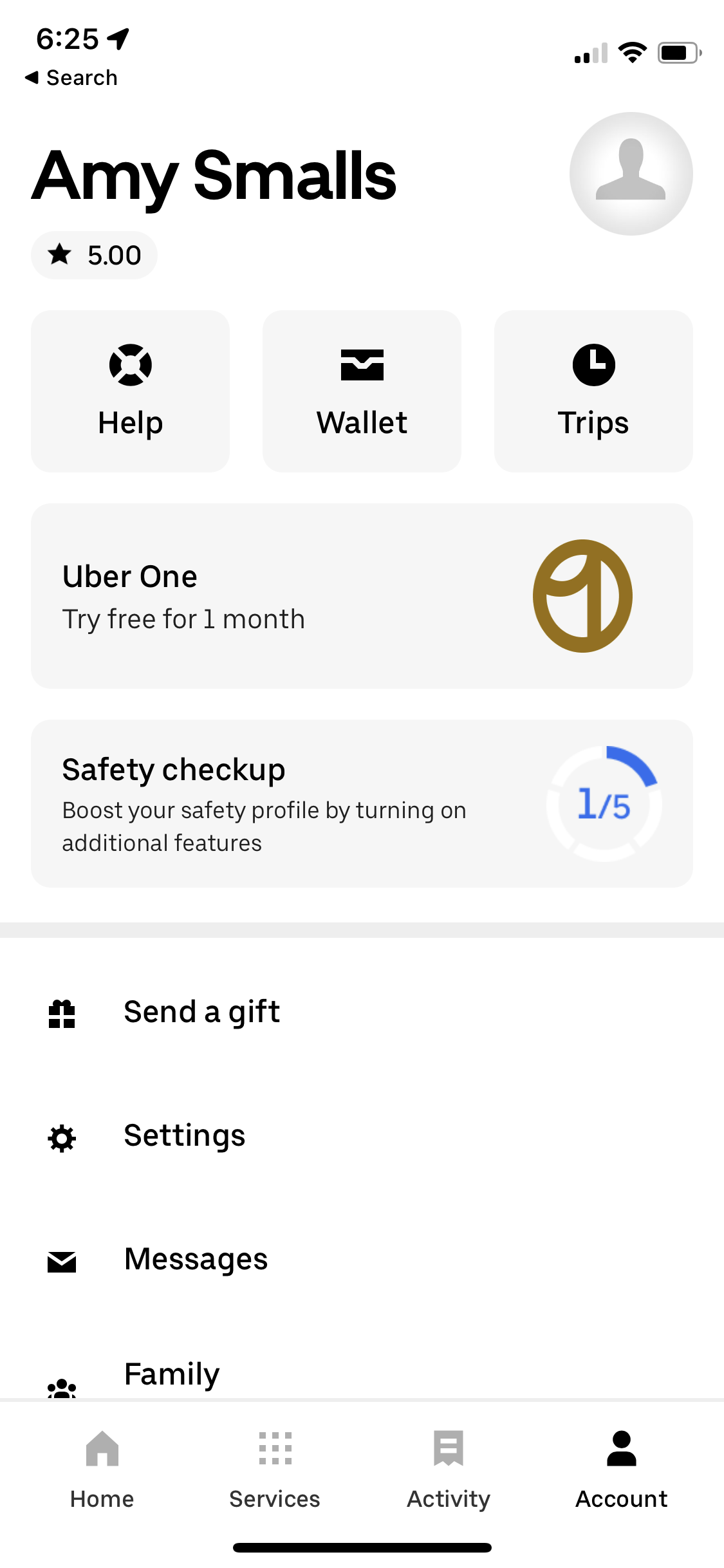
Task: Open Settings via the gear icon
Action: [61, 1135]
